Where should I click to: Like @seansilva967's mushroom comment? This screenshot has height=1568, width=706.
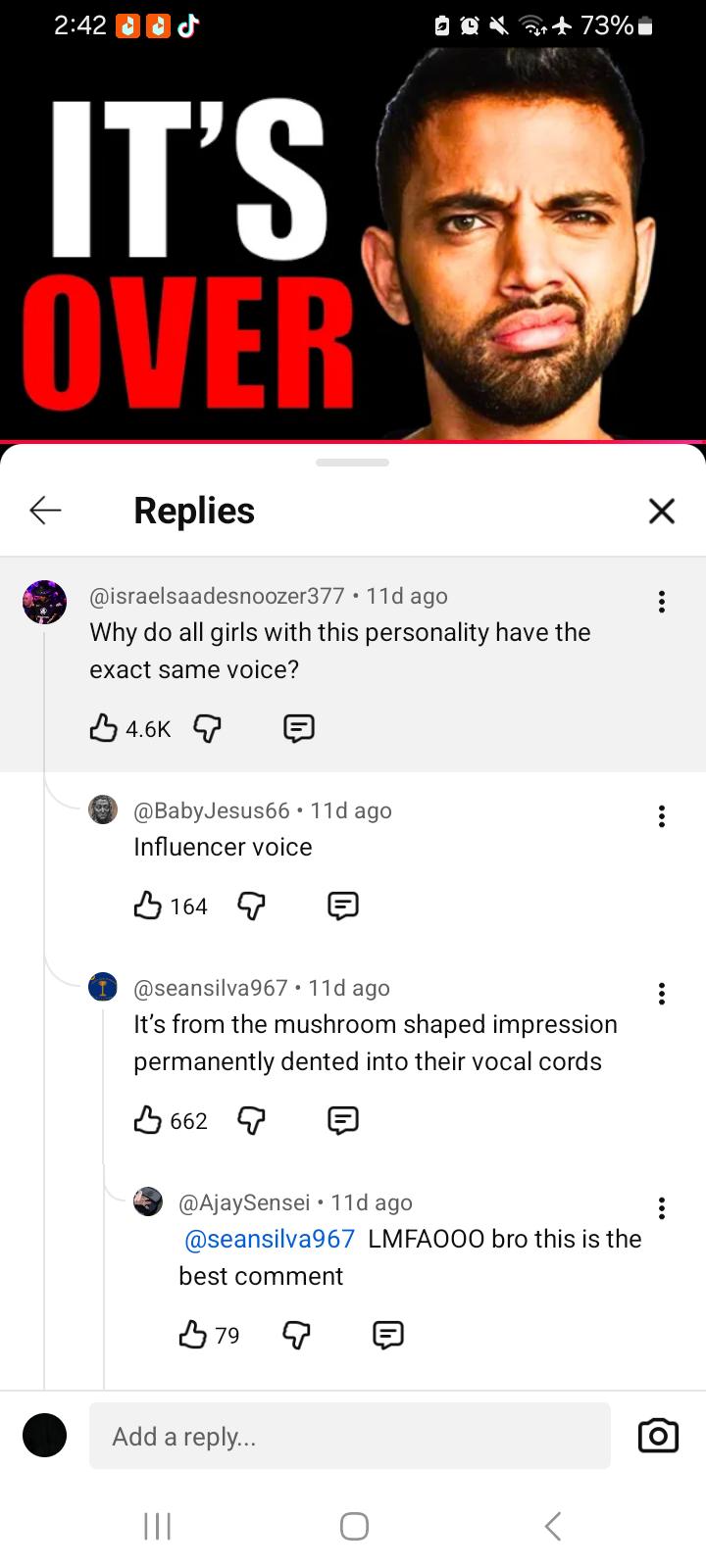(148, 1120)
